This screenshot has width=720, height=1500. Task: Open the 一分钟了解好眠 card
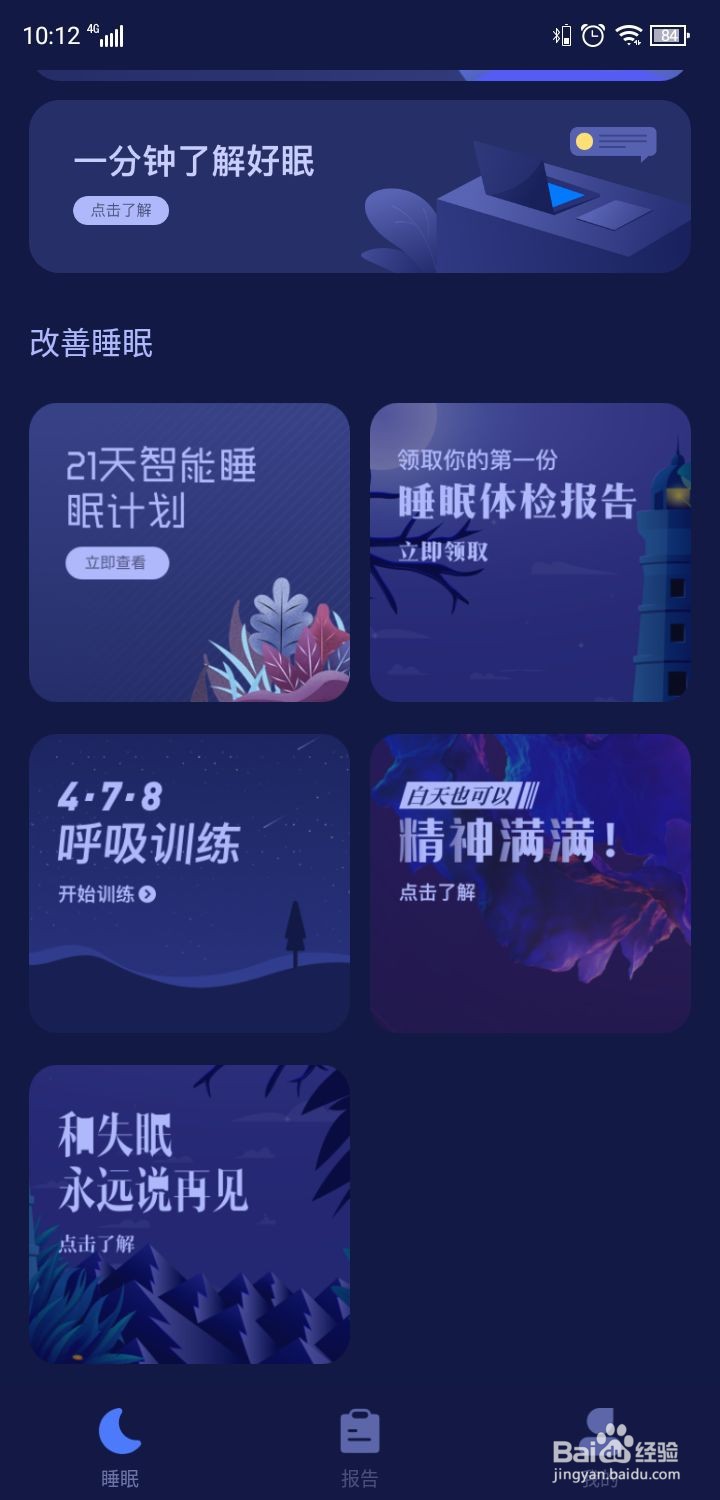[x=360, y=185]
